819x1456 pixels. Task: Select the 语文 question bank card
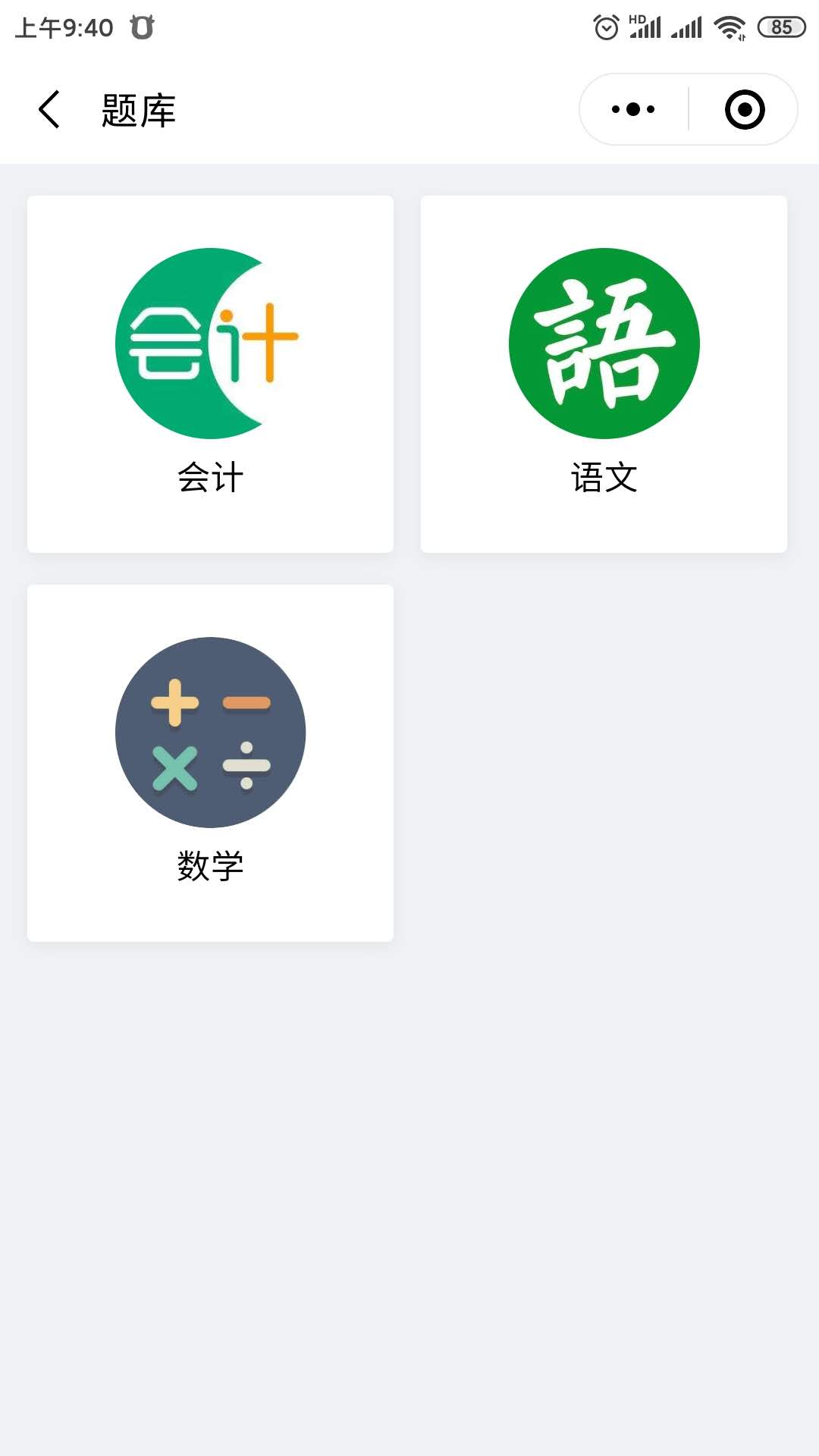(604, 374)
